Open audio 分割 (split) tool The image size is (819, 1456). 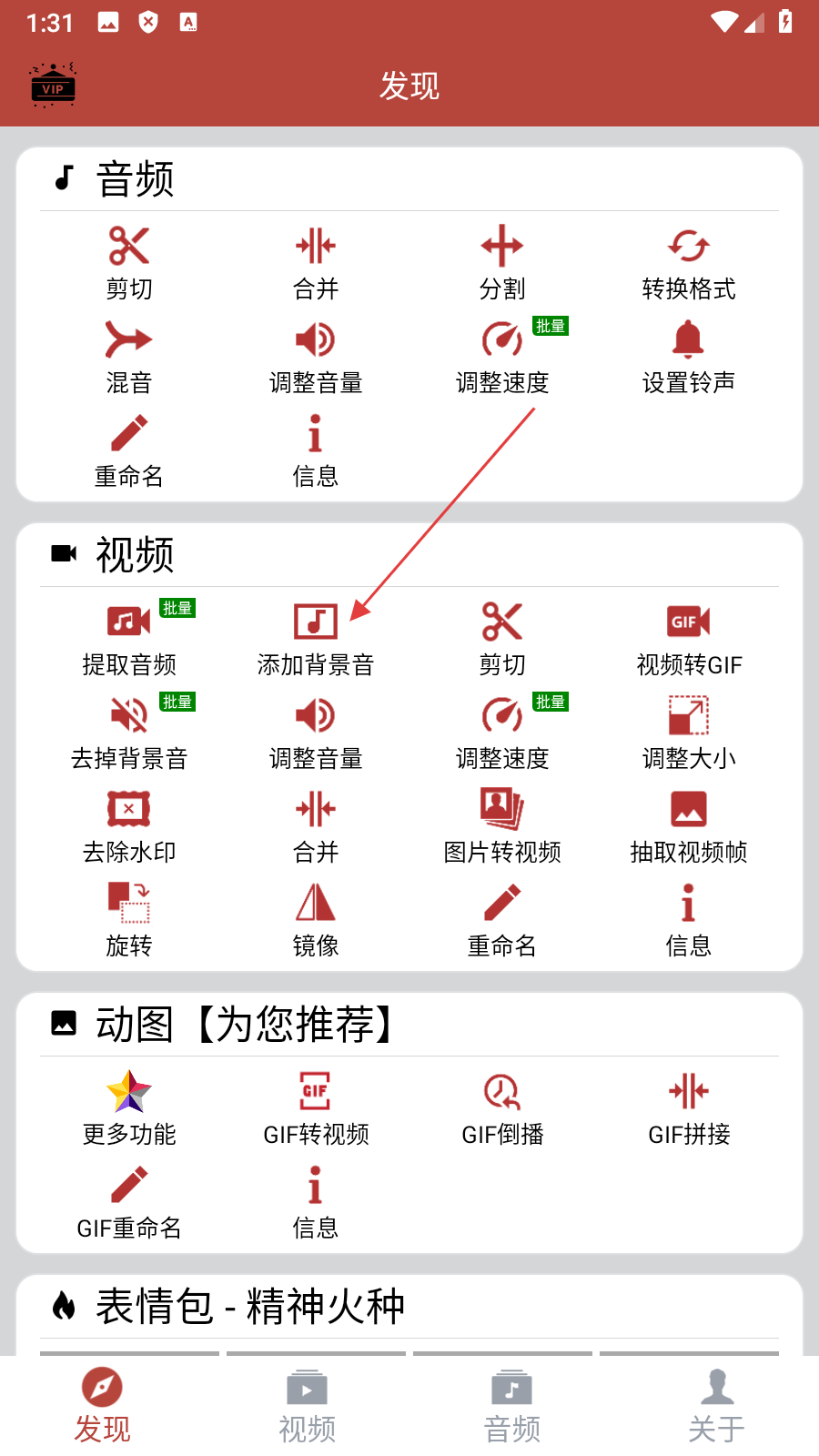[x=502, y=262]
